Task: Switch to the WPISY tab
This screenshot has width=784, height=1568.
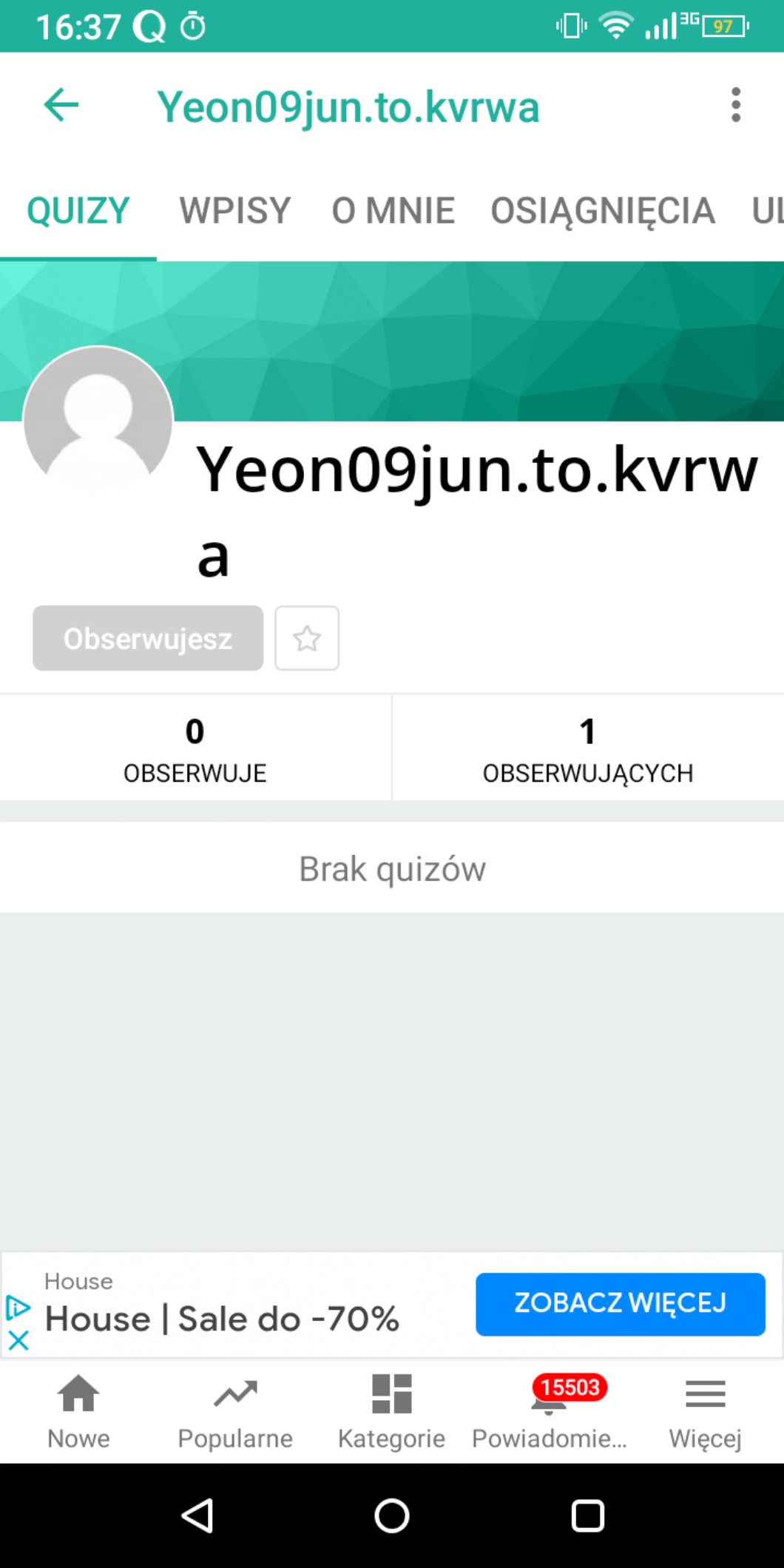Action: tap(234, 211)
